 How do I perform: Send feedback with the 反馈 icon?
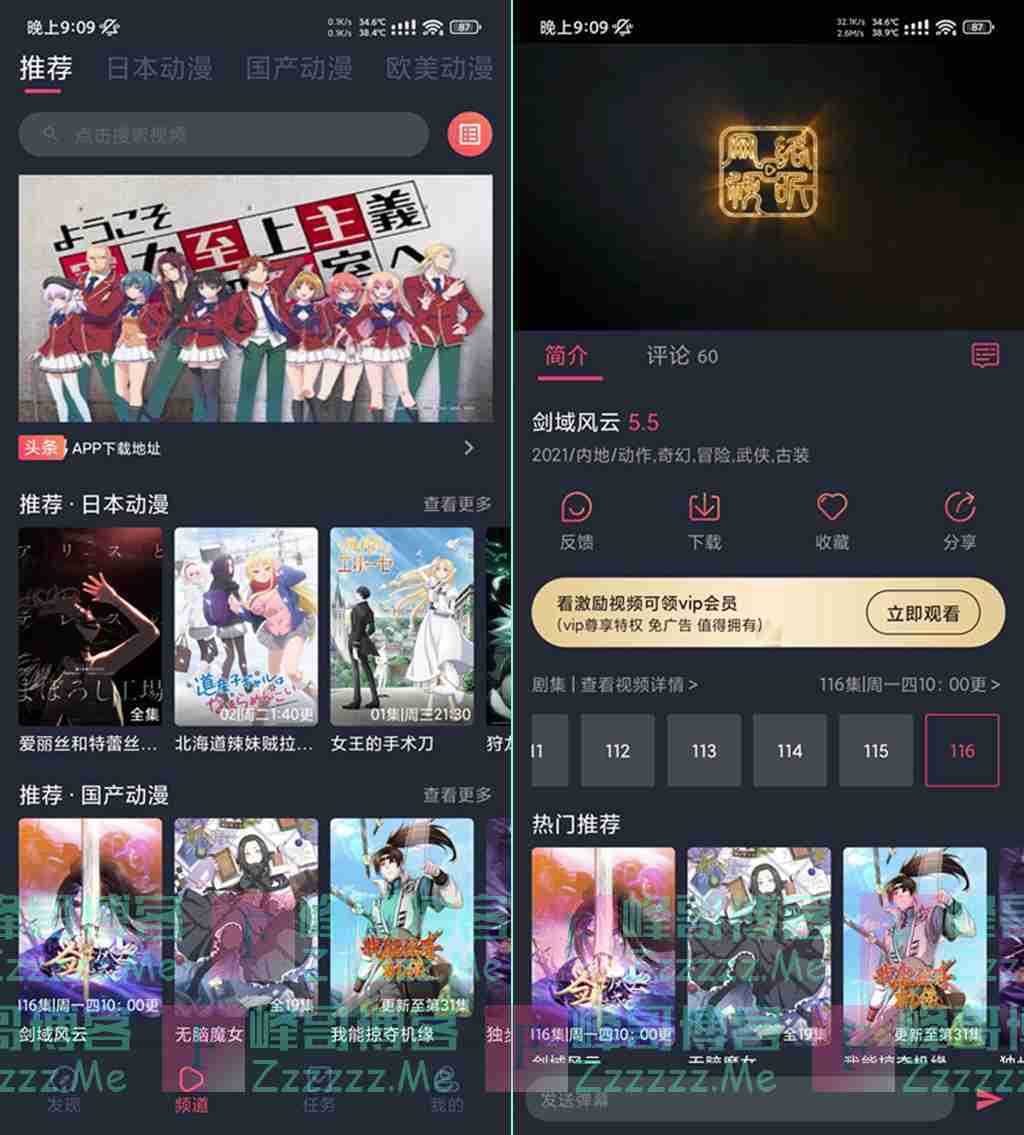coord(576,520)
